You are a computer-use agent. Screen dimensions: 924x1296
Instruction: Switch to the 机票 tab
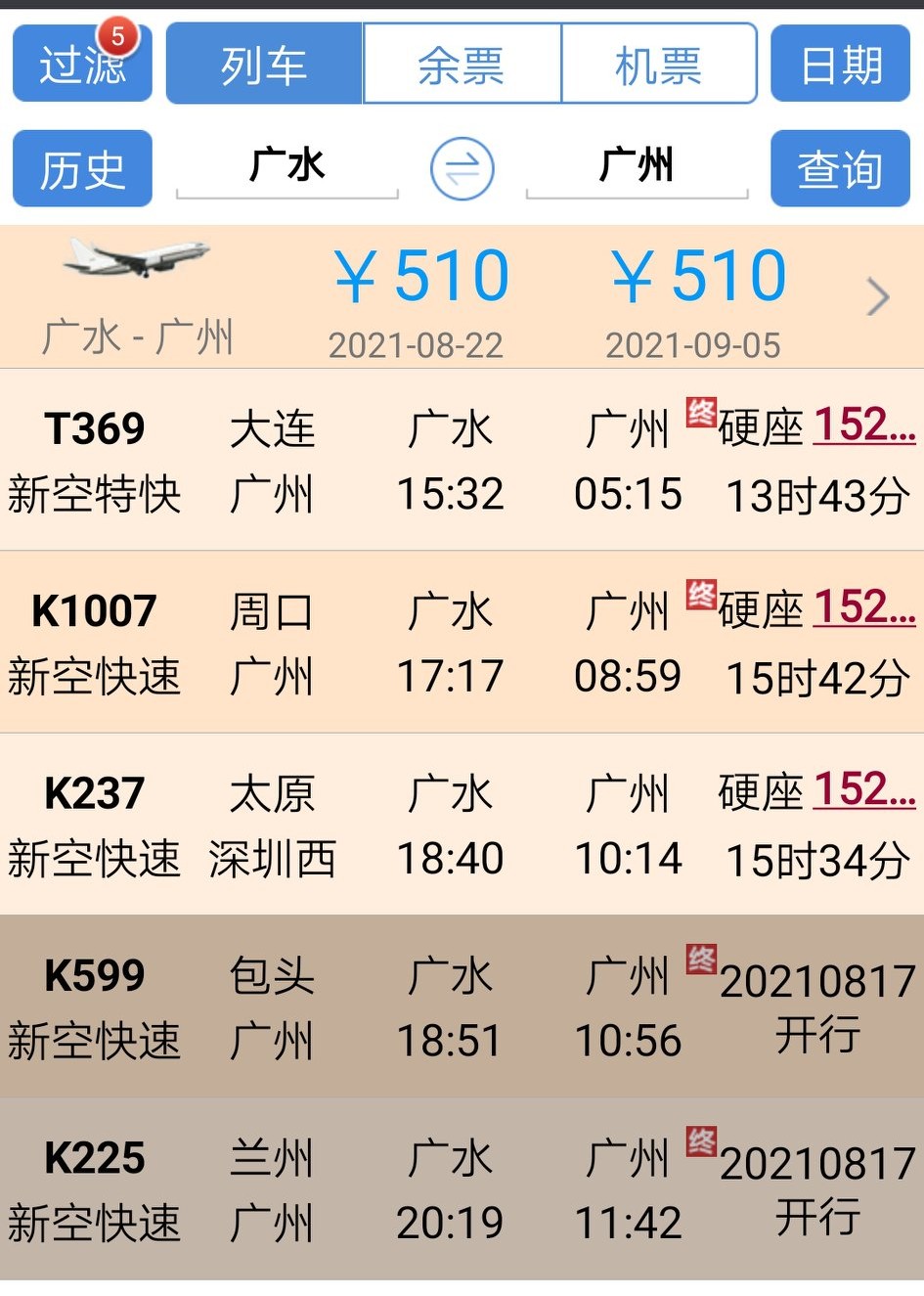(658, 65)
